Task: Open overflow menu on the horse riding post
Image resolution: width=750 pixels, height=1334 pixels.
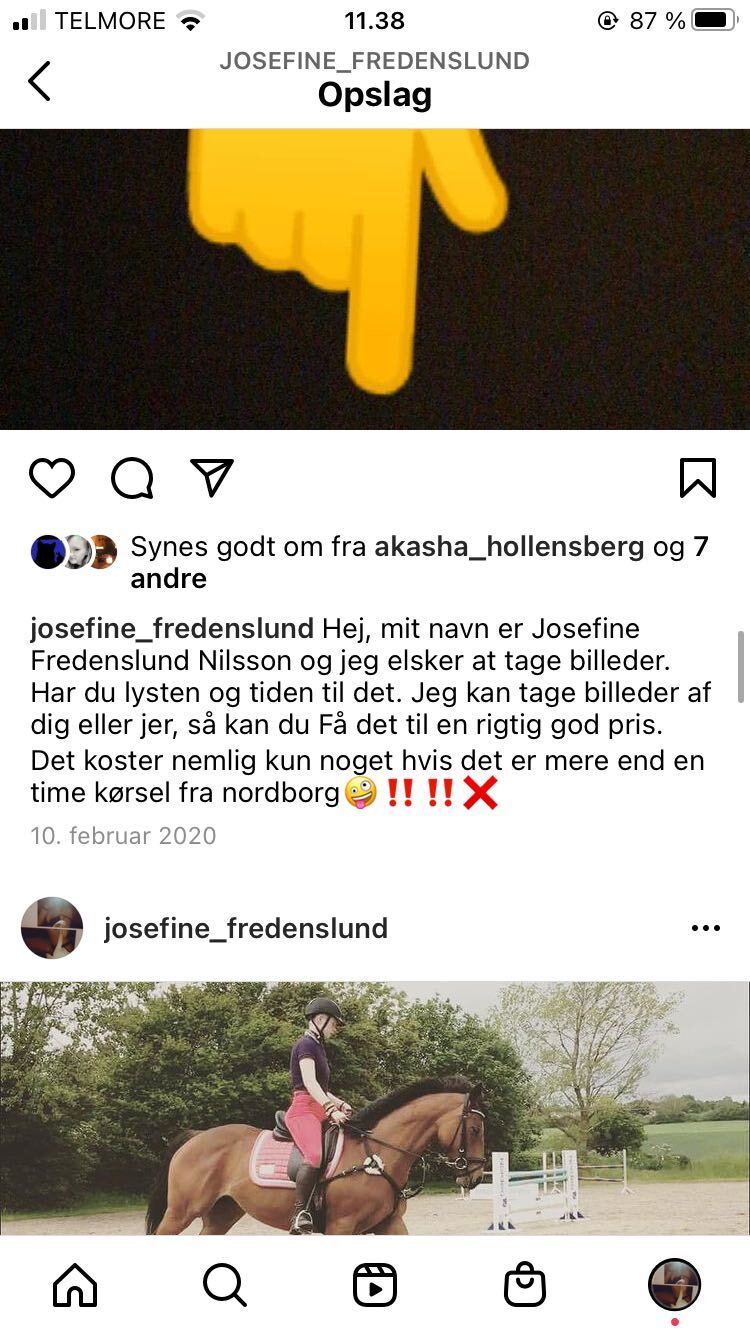Action: tap(705, 928)
